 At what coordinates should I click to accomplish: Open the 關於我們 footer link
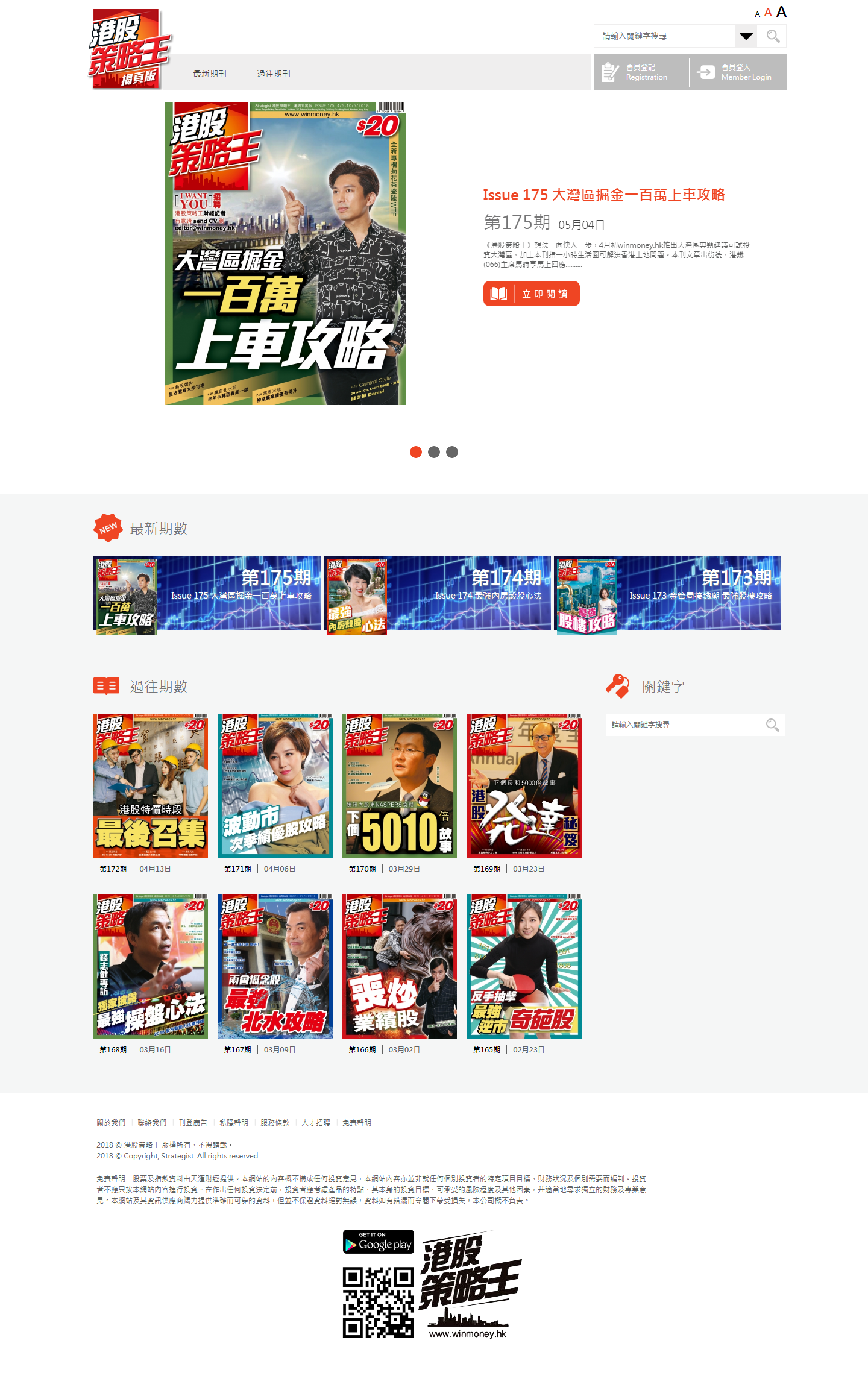tap(111, 1122)
